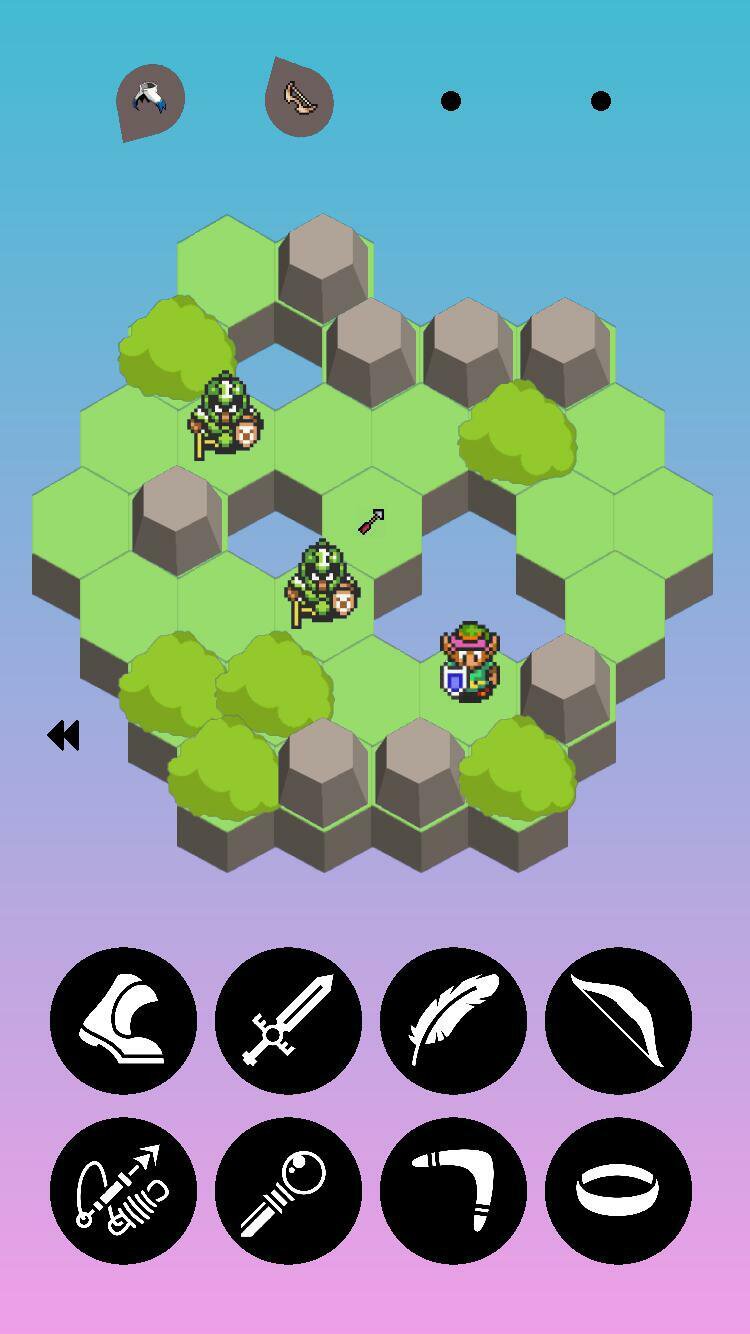Activate the hookshot ability
This screenshot has height=1334, width=750.
(123, 1191)
